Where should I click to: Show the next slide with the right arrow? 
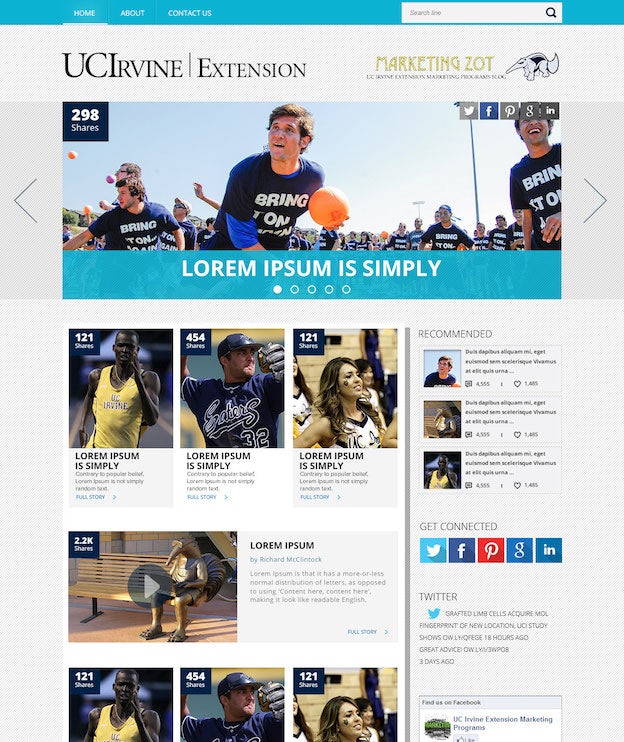tap(594, 201)
